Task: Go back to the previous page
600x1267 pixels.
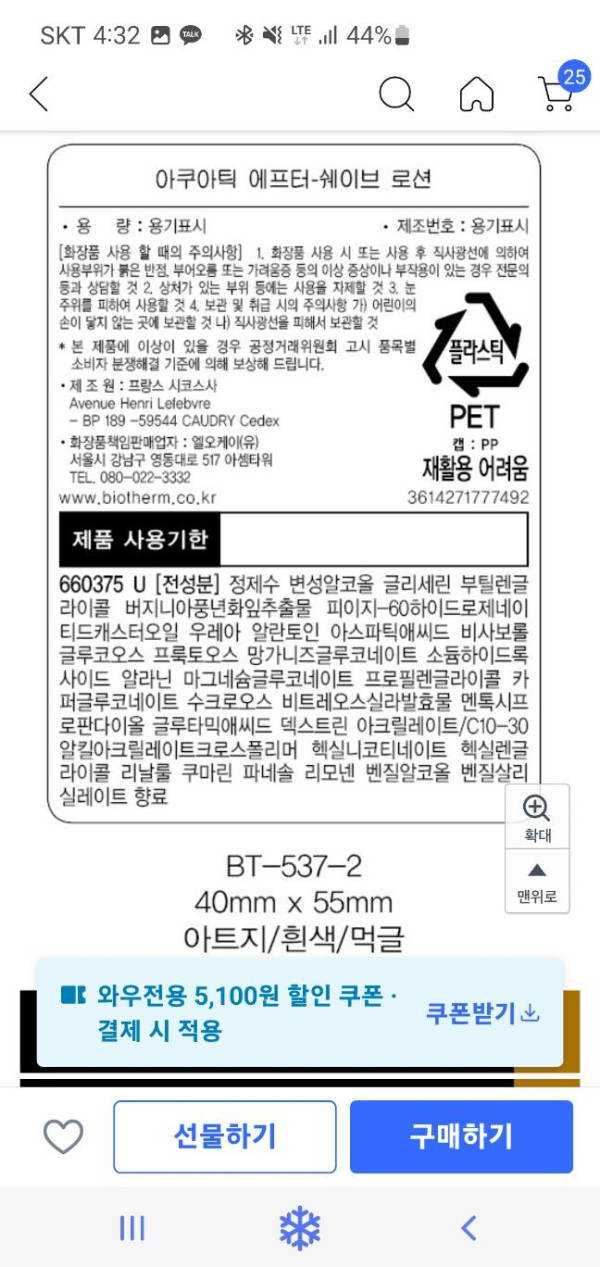Action: pos(39,94)
